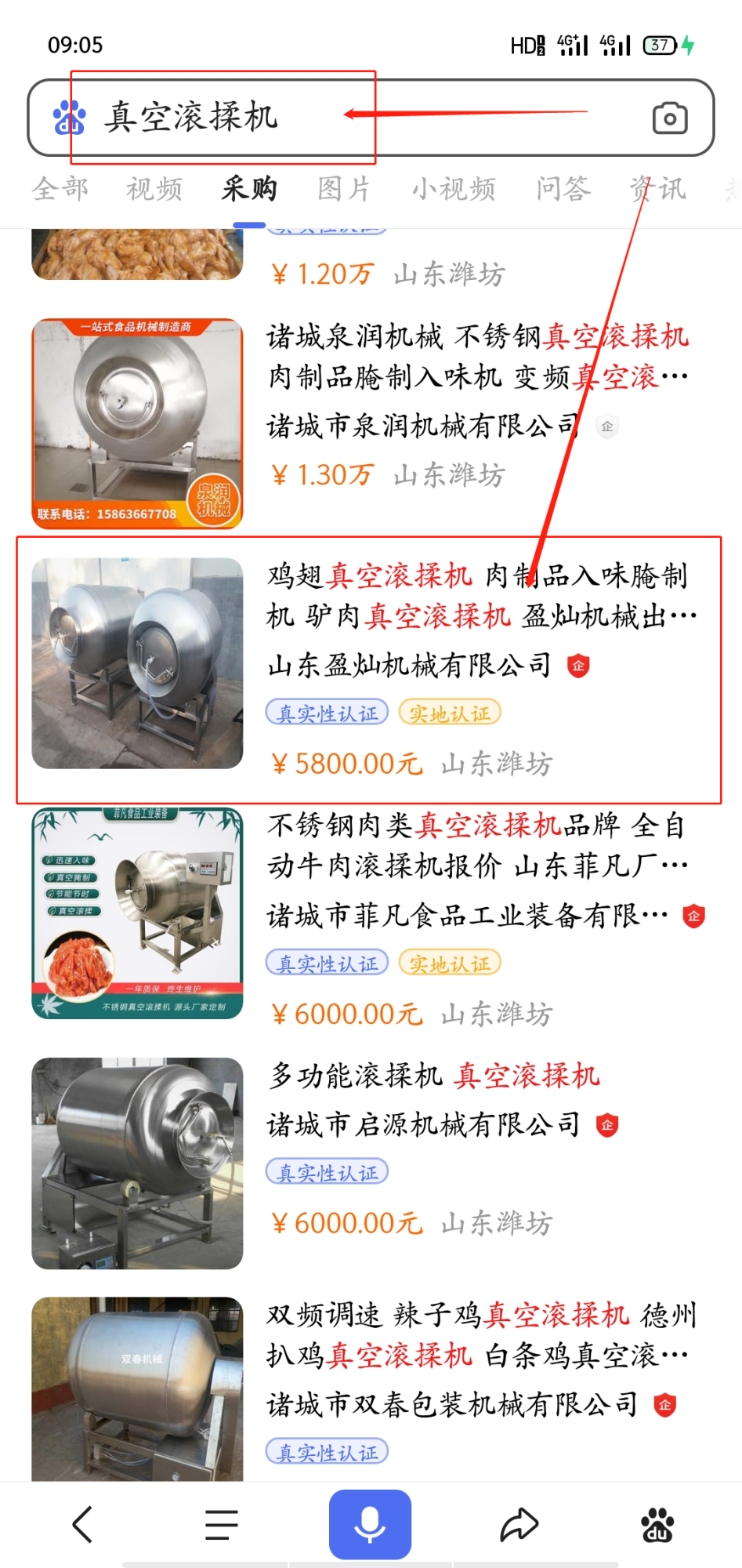
Task: Go to Baidu home via the paw icon
Action: 657,1525
